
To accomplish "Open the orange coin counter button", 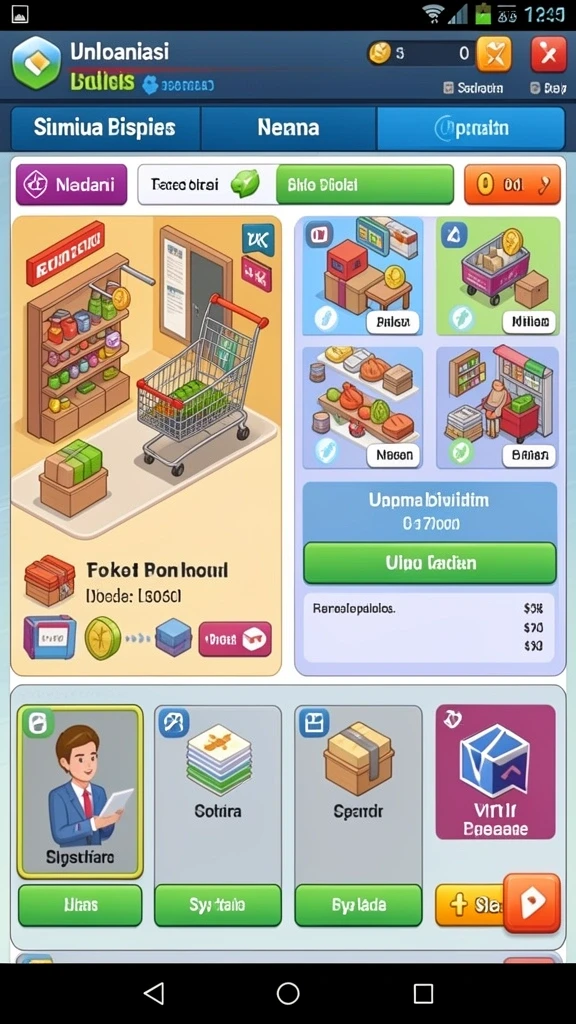I will (512, 185).
